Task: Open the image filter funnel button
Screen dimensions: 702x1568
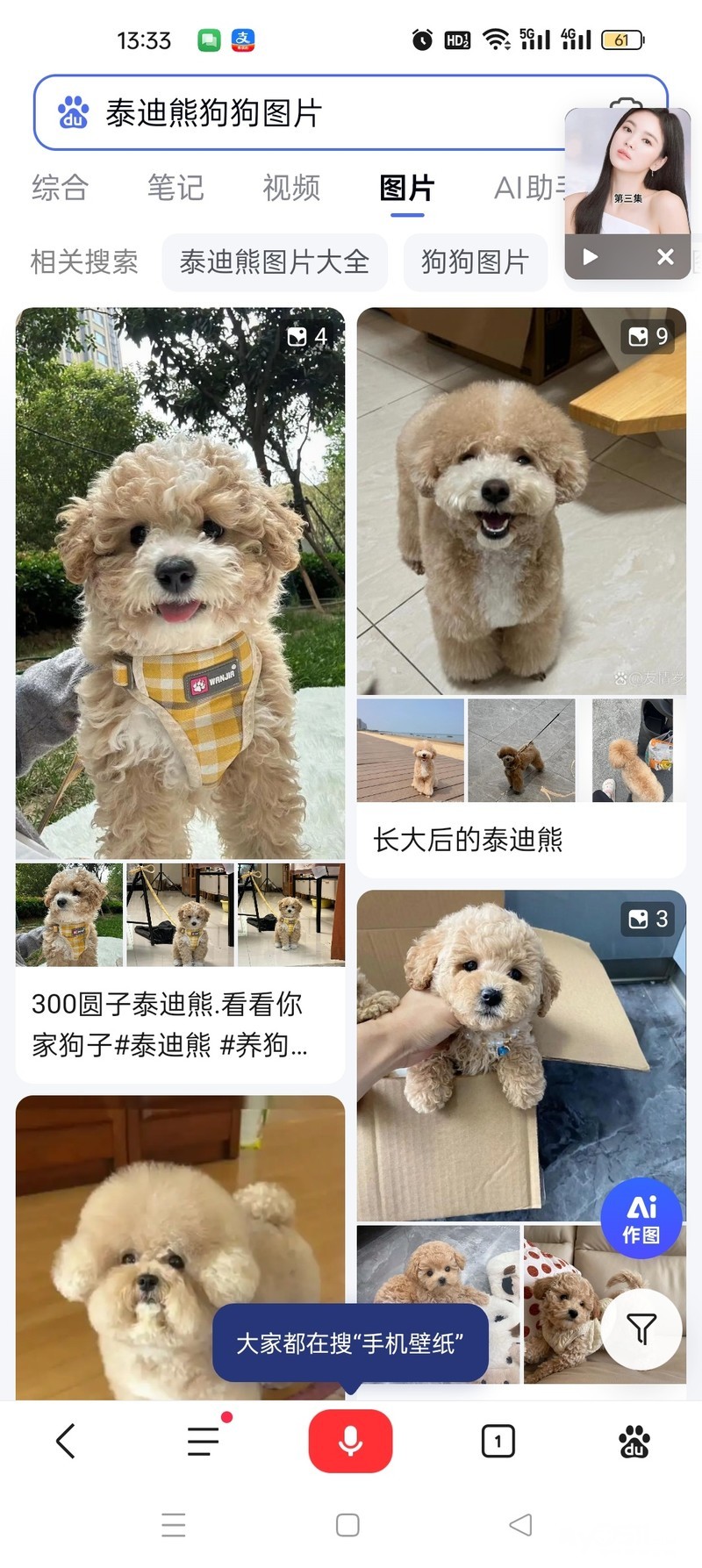Action: click(x=641, y=1329)
